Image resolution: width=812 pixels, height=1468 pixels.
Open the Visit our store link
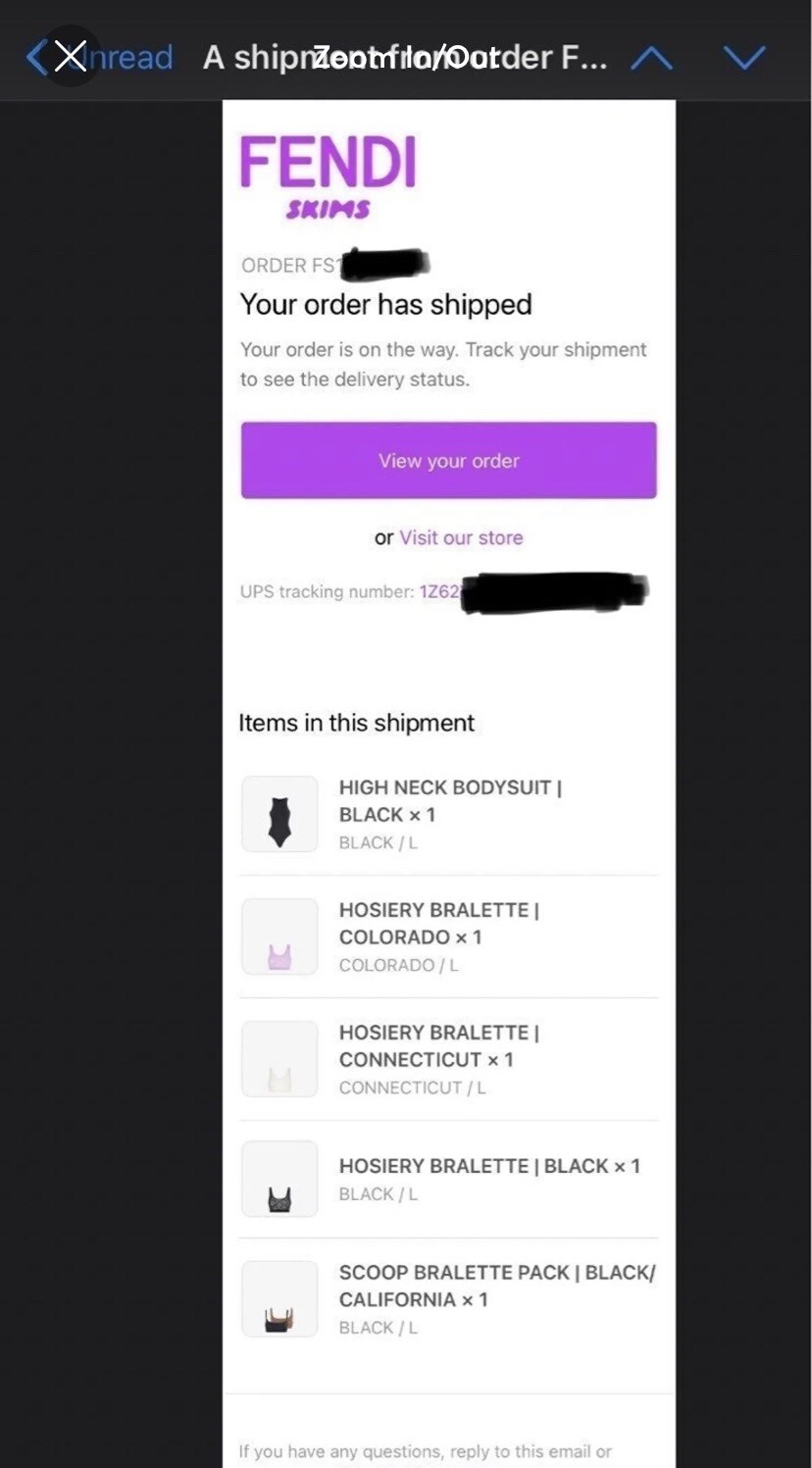[461, 537]
